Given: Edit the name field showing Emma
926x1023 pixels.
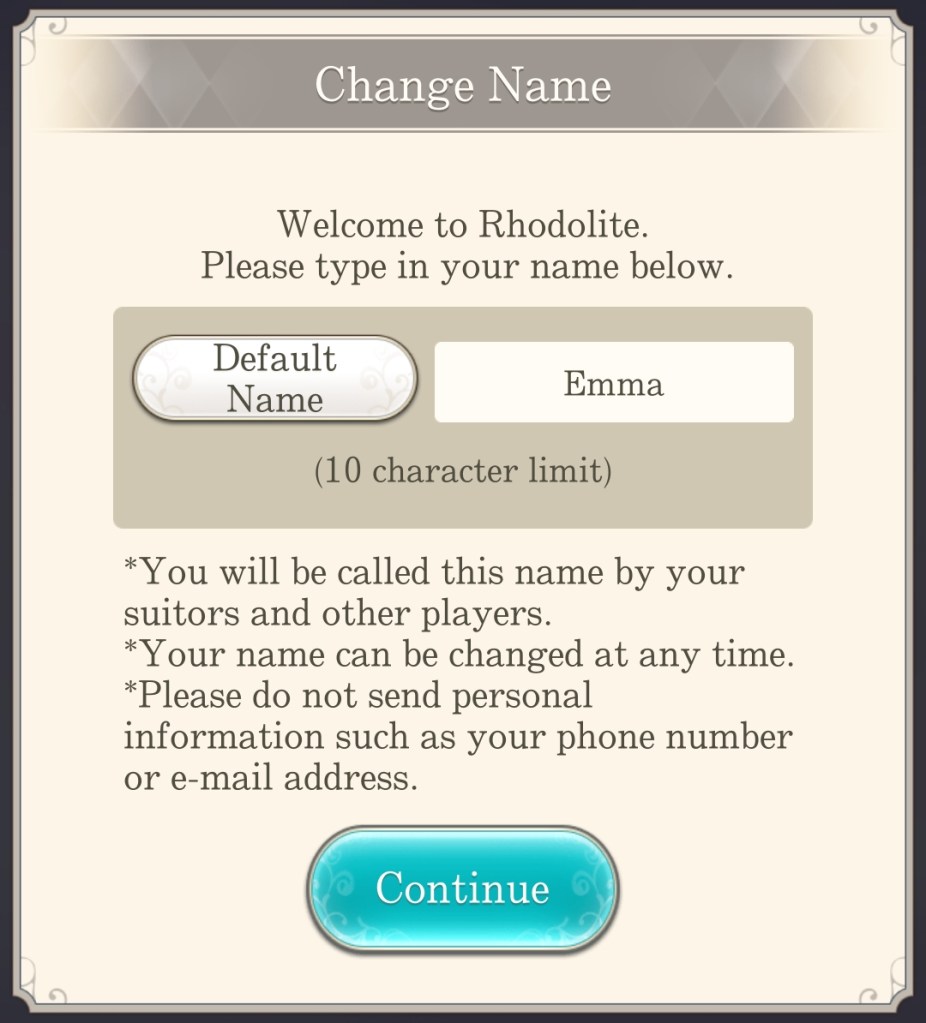Looking at the screenshot, I should (x=613, y=383).
